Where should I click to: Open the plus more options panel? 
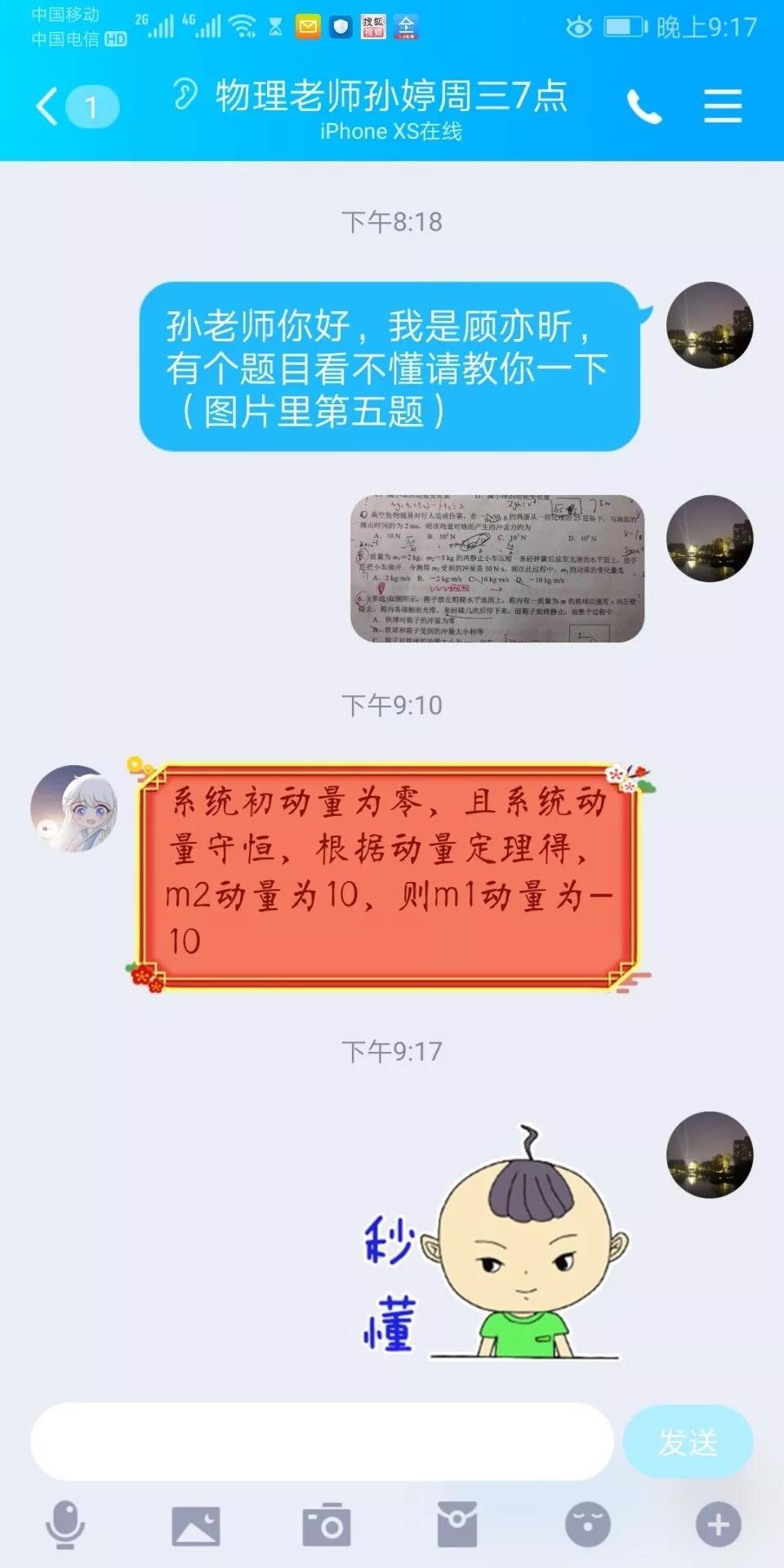(x=719, y=1525)
